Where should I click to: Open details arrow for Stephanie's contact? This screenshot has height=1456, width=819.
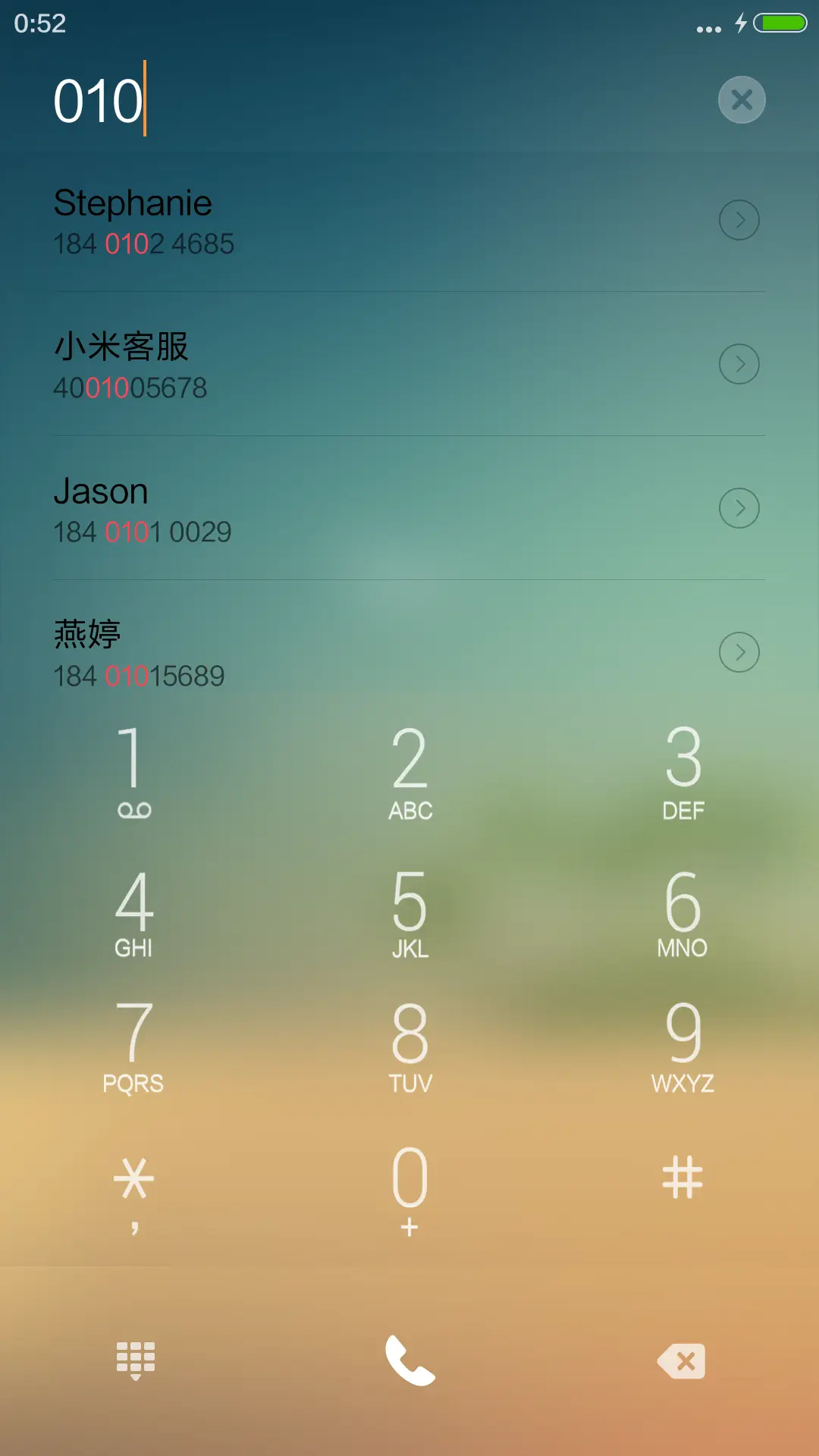(x=739, y=220)
